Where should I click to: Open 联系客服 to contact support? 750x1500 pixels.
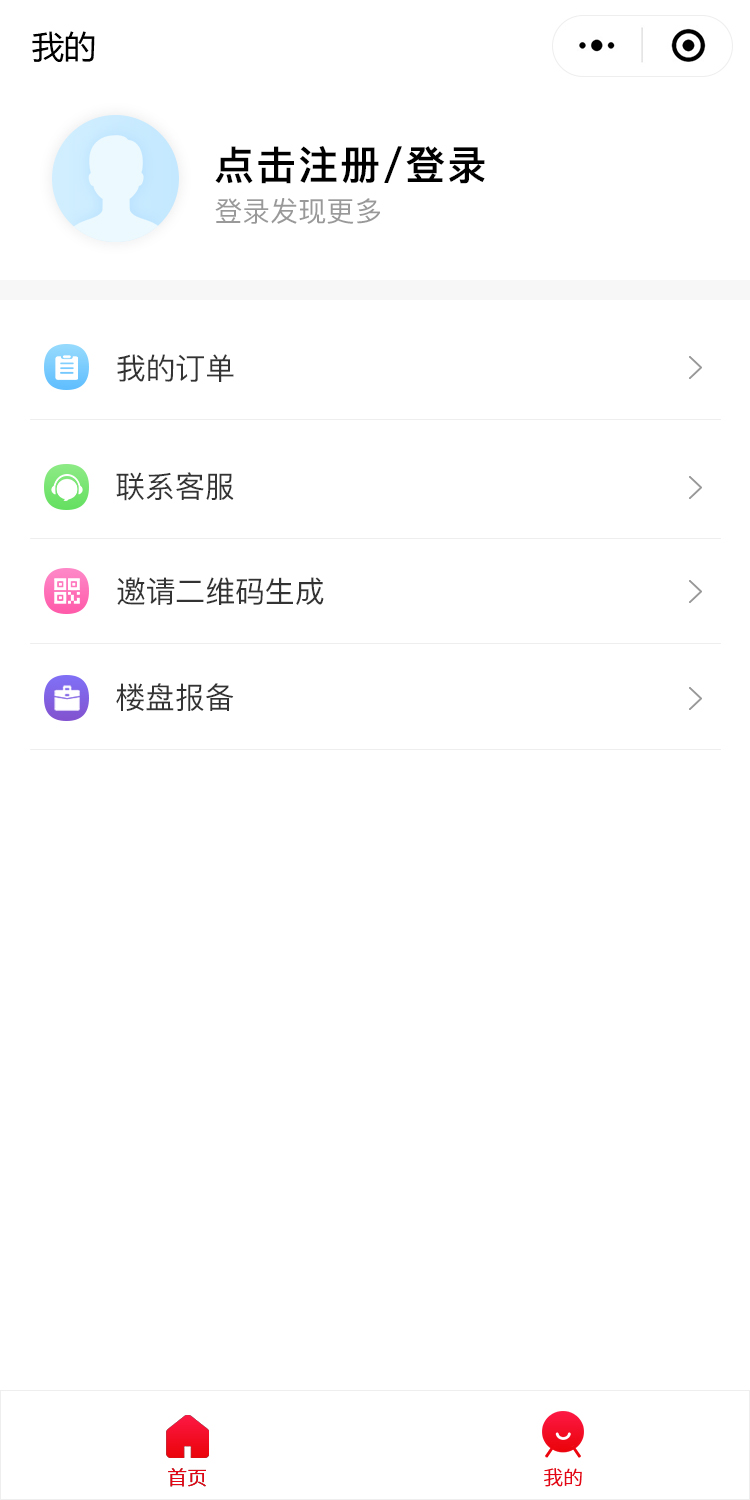tap(375, 487)
